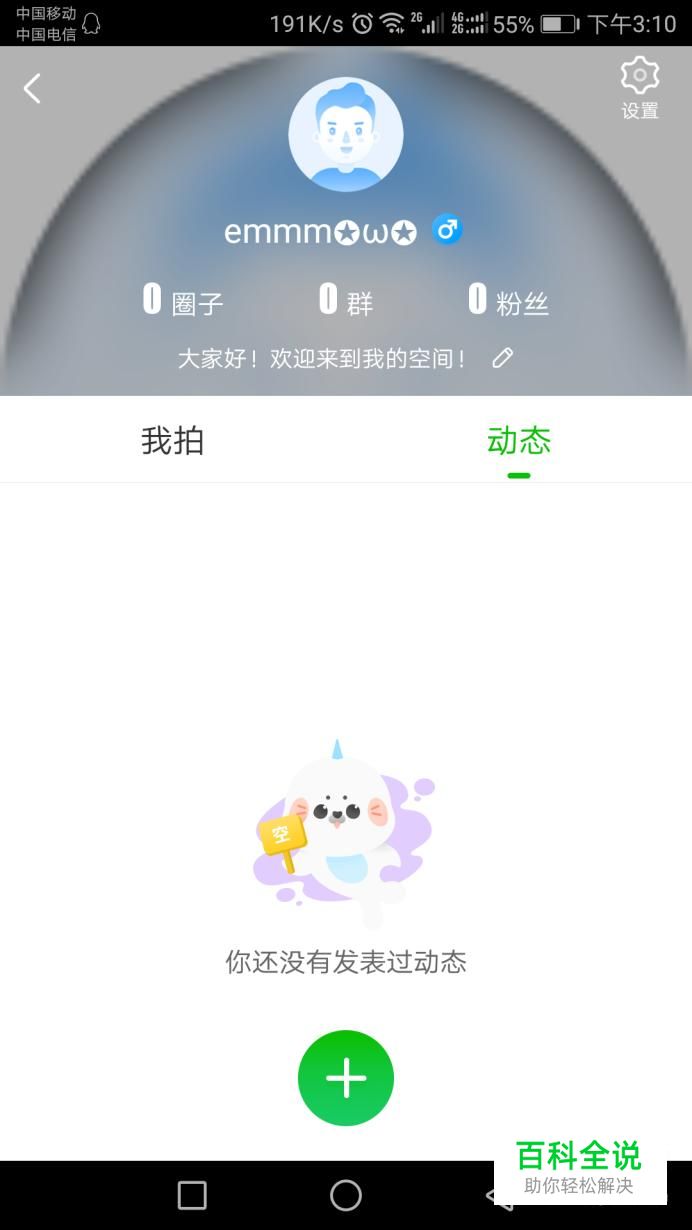Go to the system home screen
Image resolution: width=692 pixels, height=1230 pixels.
pyautogui.click(x=346, y=1195)
